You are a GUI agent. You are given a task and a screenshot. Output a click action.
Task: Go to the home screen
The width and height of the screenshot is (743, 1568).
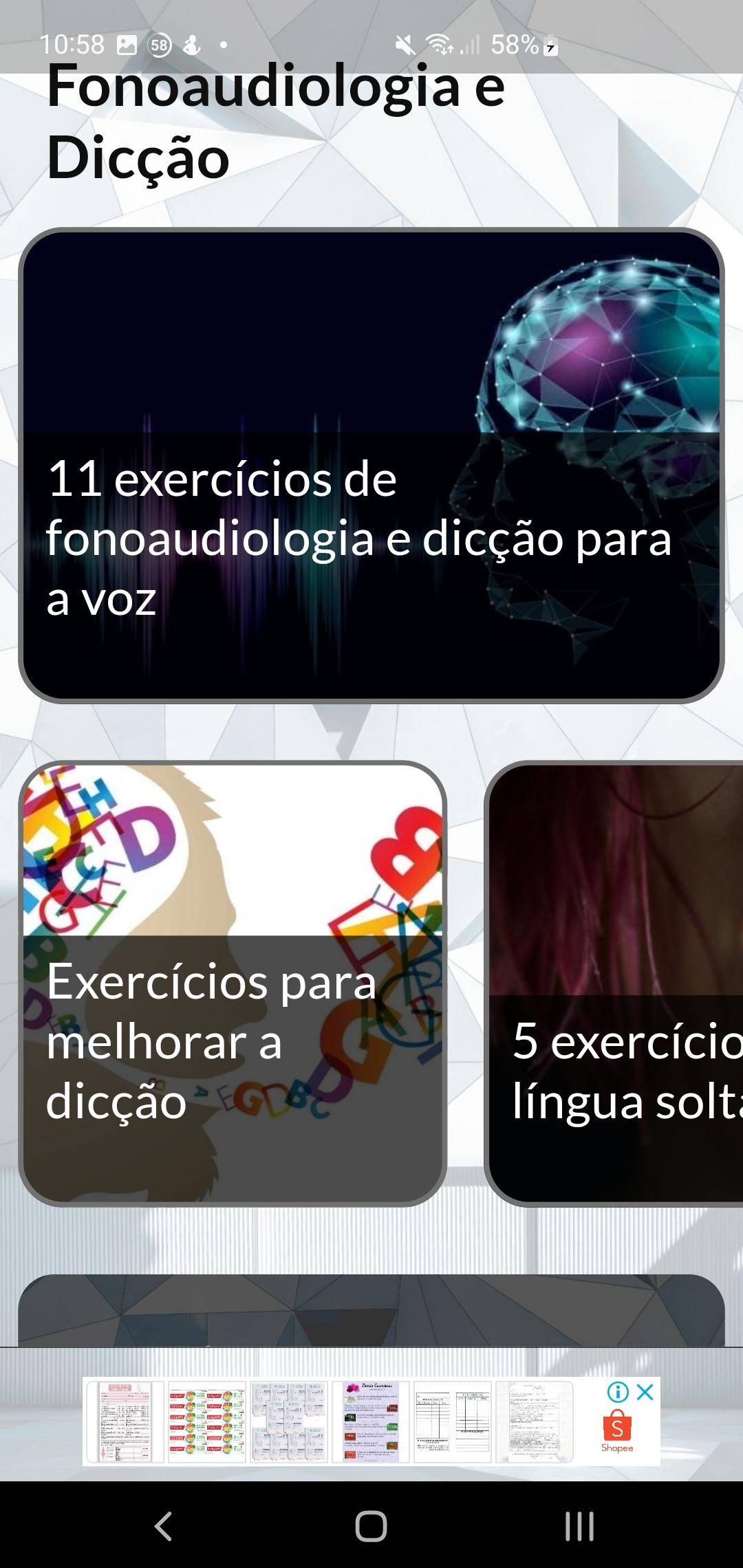tap(371, 1526)
